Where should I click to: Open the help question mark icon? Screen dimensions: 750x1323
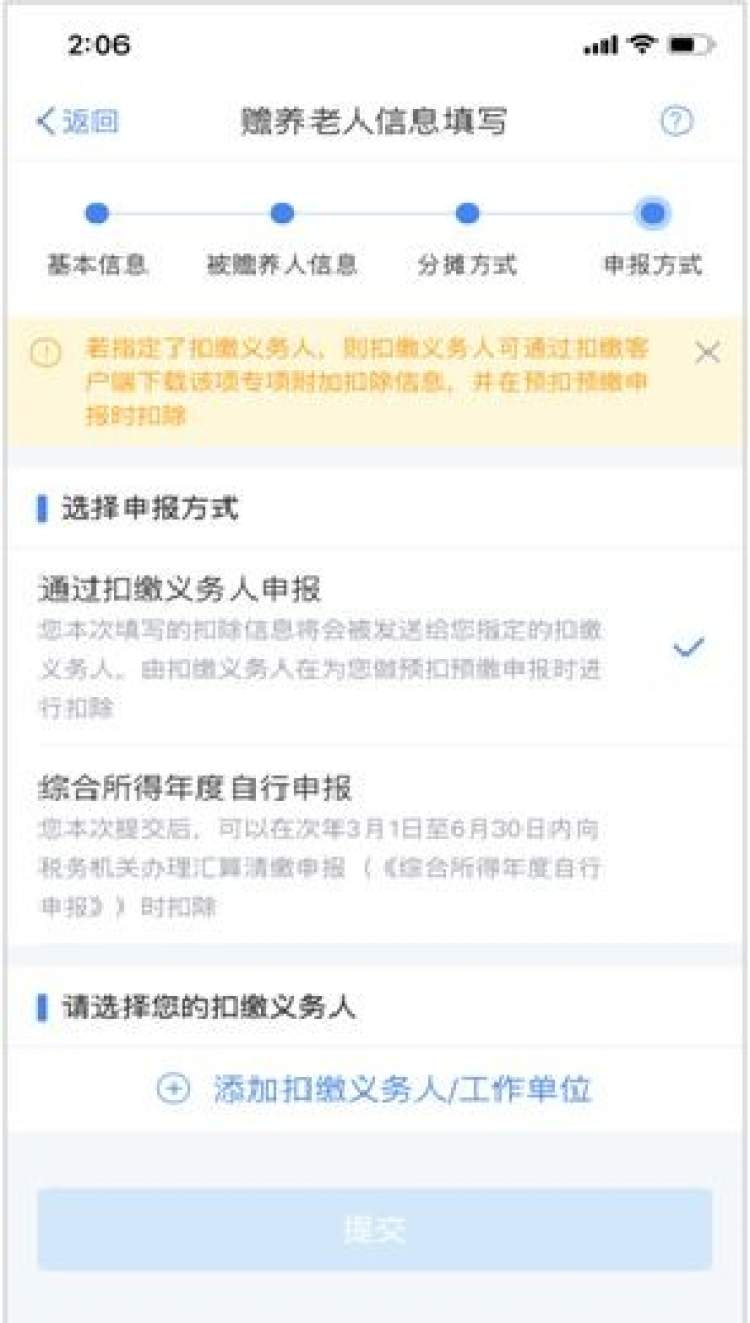click(677, 122)
